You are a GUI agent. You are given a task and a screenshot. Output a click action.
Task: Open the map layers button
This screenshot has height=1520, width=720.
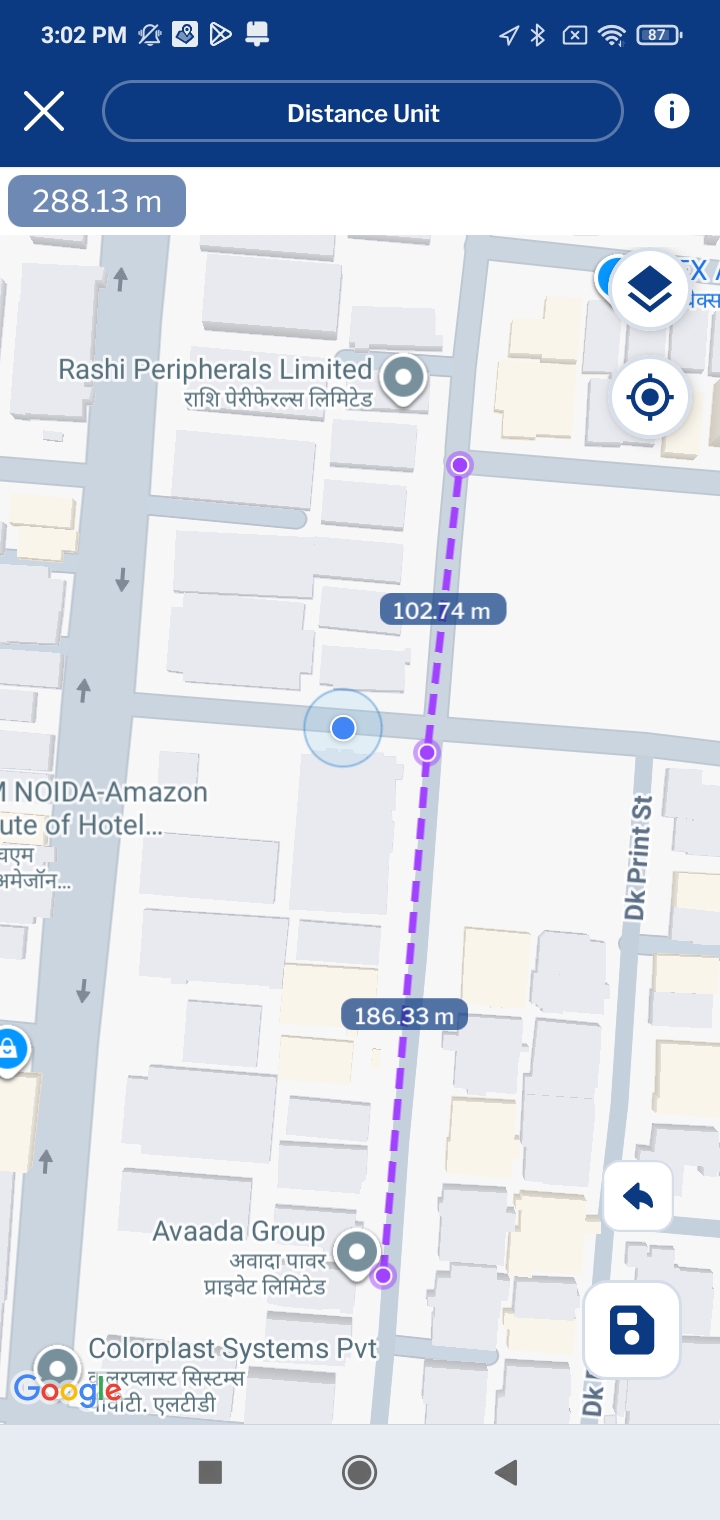(650, 290)
